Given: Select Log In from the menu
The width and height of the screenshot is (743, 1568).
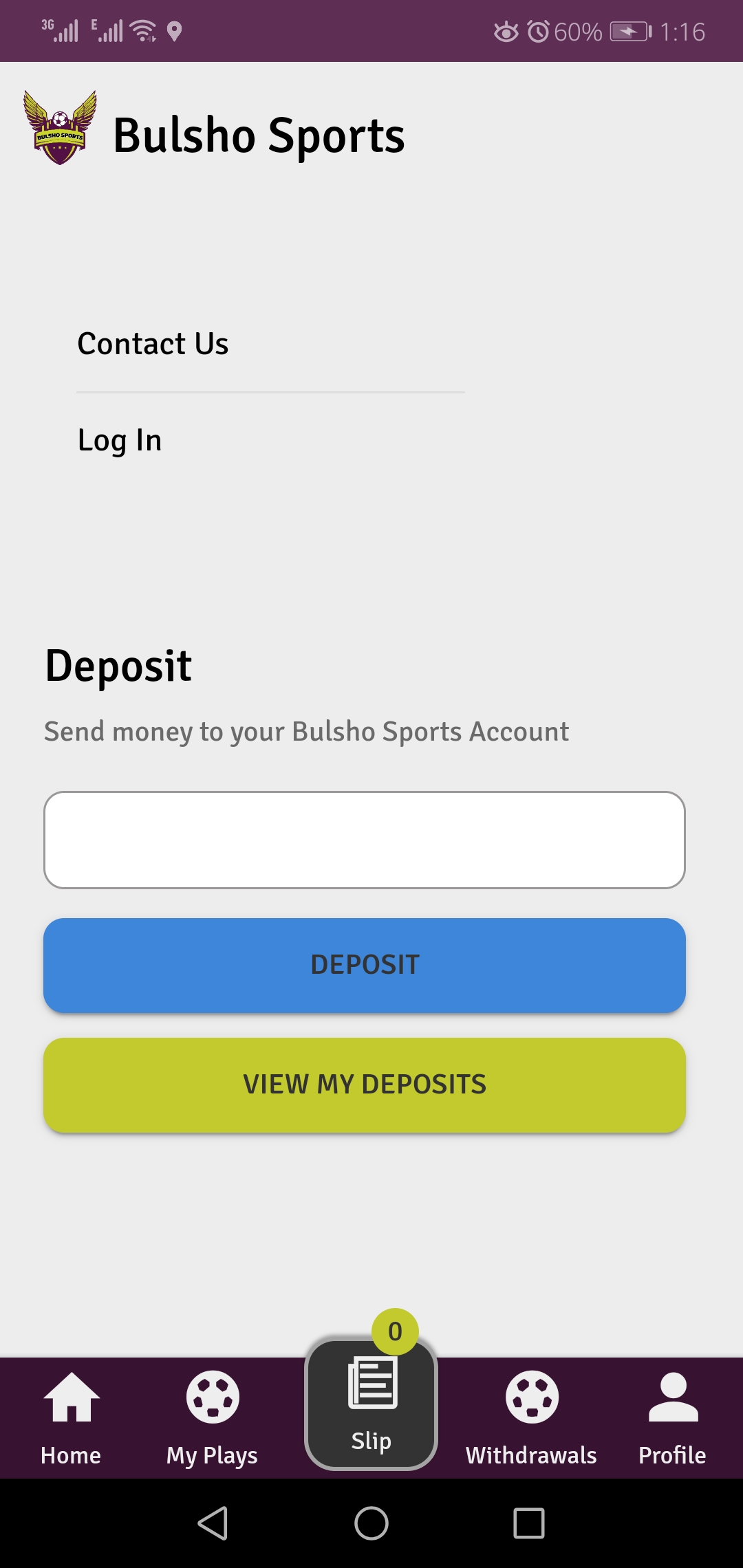Looking at the screenshot, I should tap(120, 440).
